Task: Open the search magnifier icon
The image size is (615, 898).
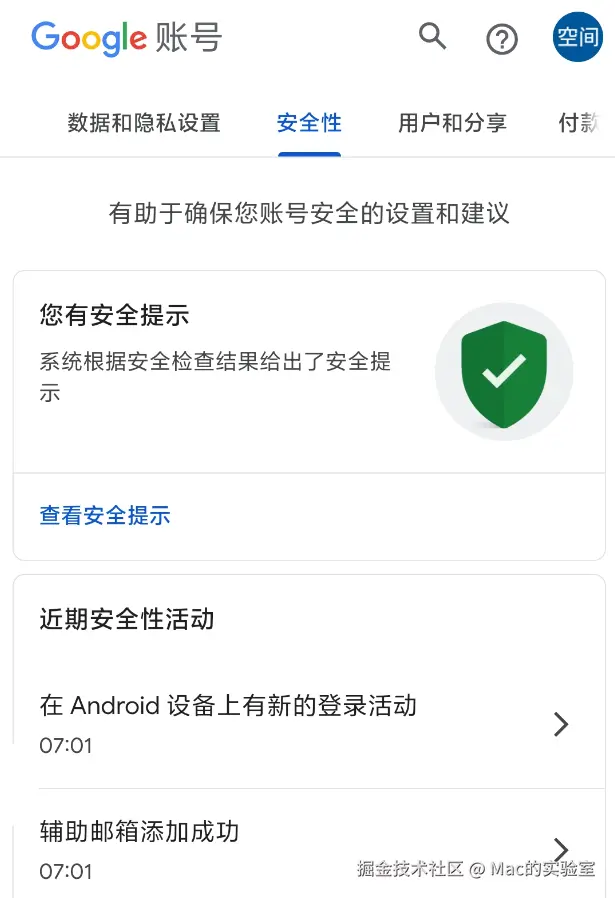Action: tap(432, 37)
